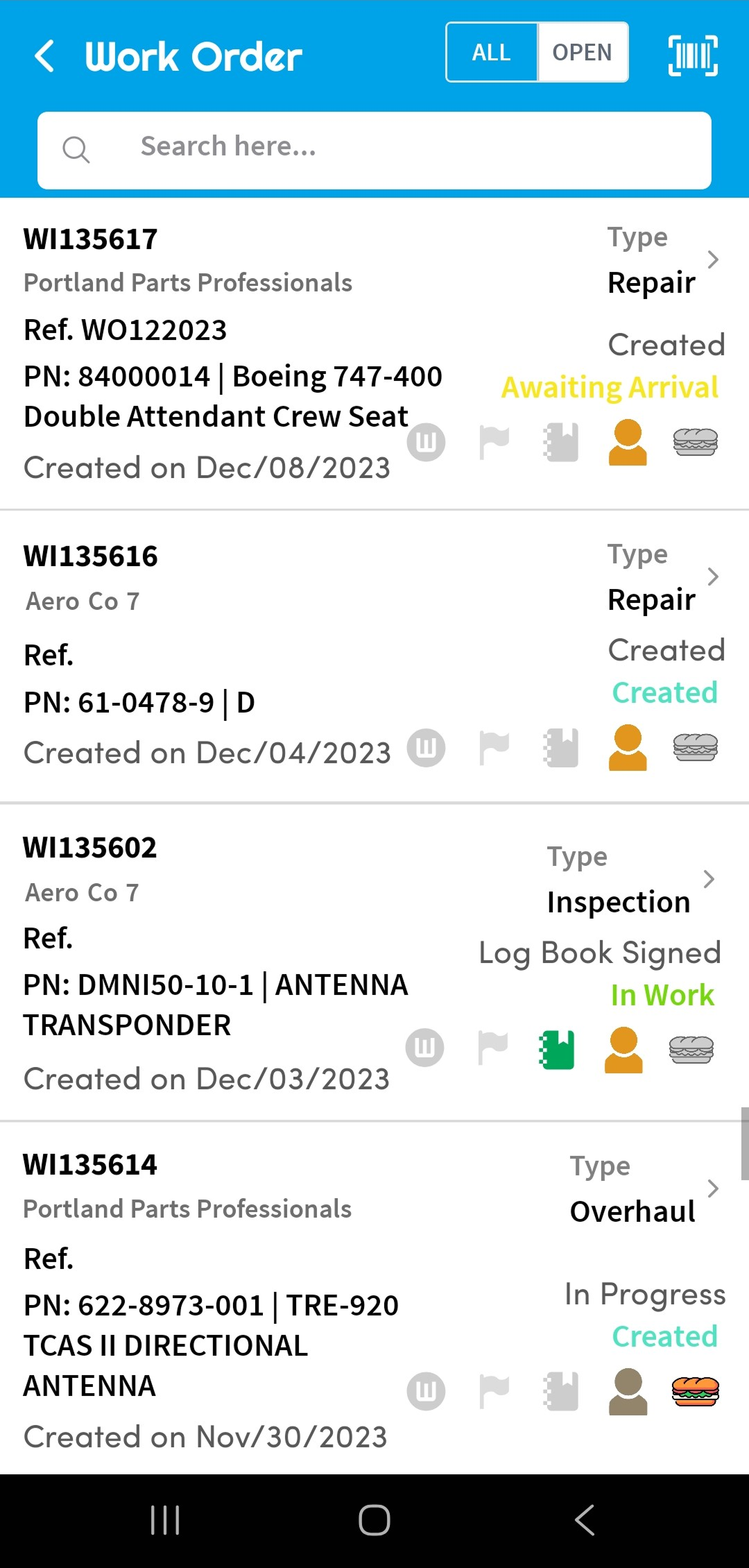Tap the flag icon on WI135617
The height and width of the screenshot is (1568, 749).
pos(494,442)
